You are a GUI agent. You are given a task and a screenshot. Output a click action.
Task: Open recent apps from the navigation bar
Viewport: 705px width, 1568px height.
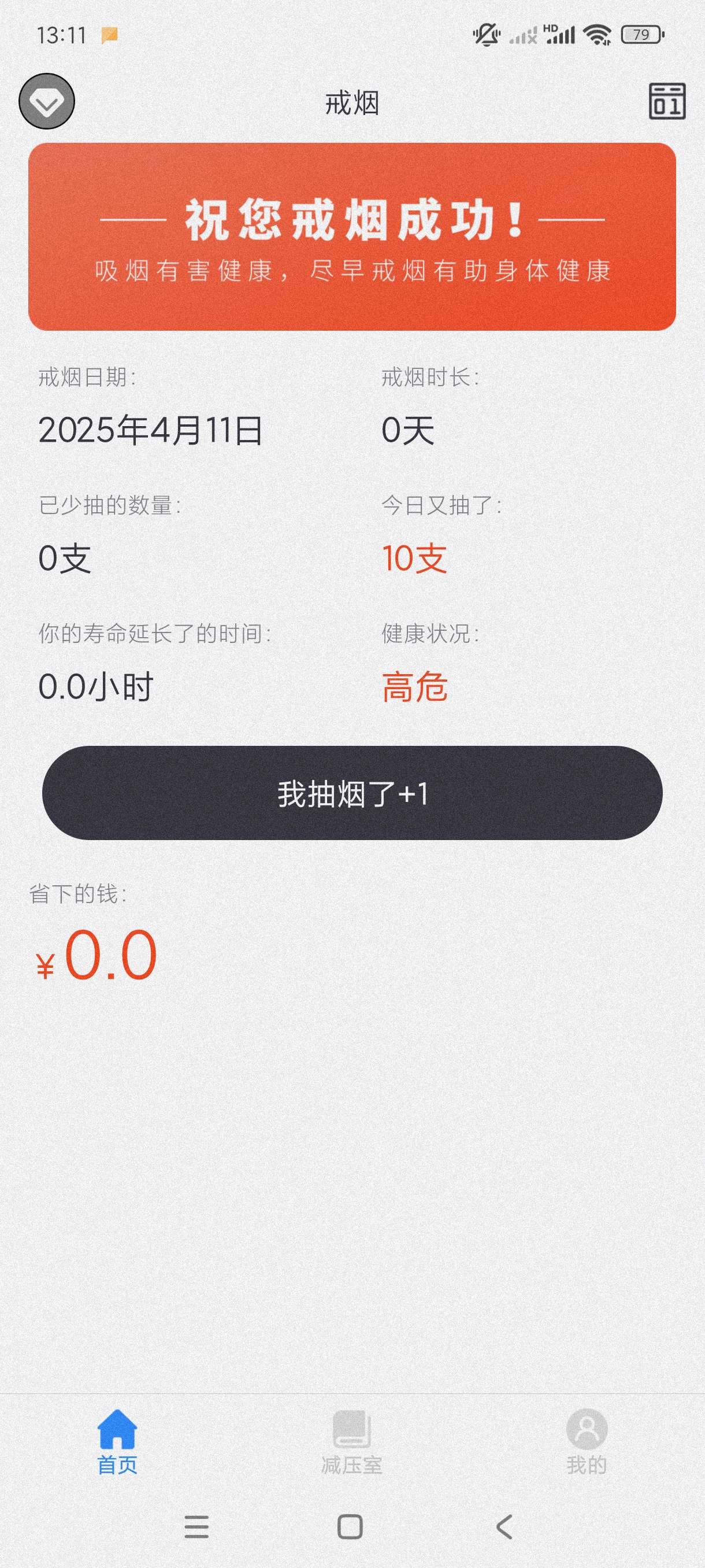[196, 1526]
